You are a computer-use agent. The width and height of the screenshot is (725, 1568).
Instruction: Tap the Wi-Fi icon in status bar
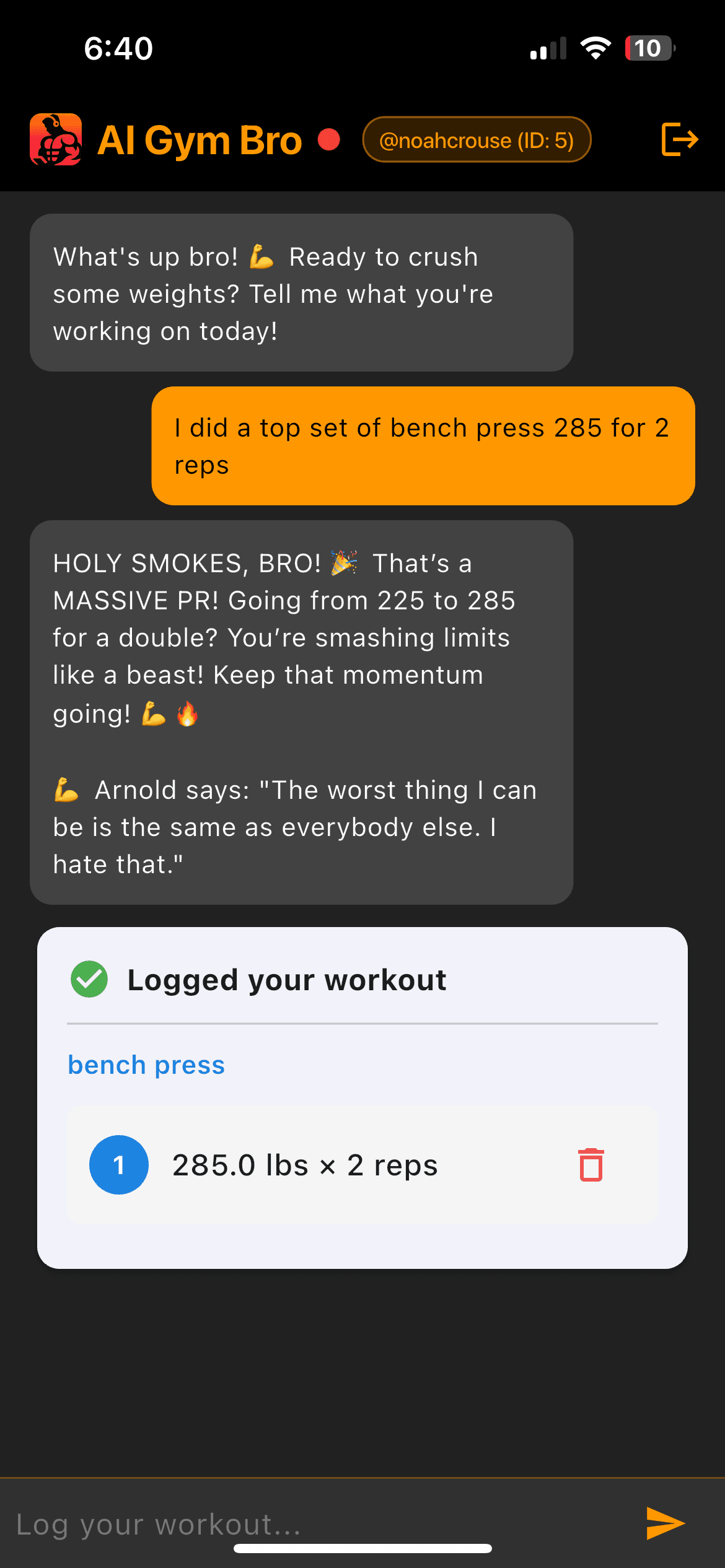pos(594,47)
